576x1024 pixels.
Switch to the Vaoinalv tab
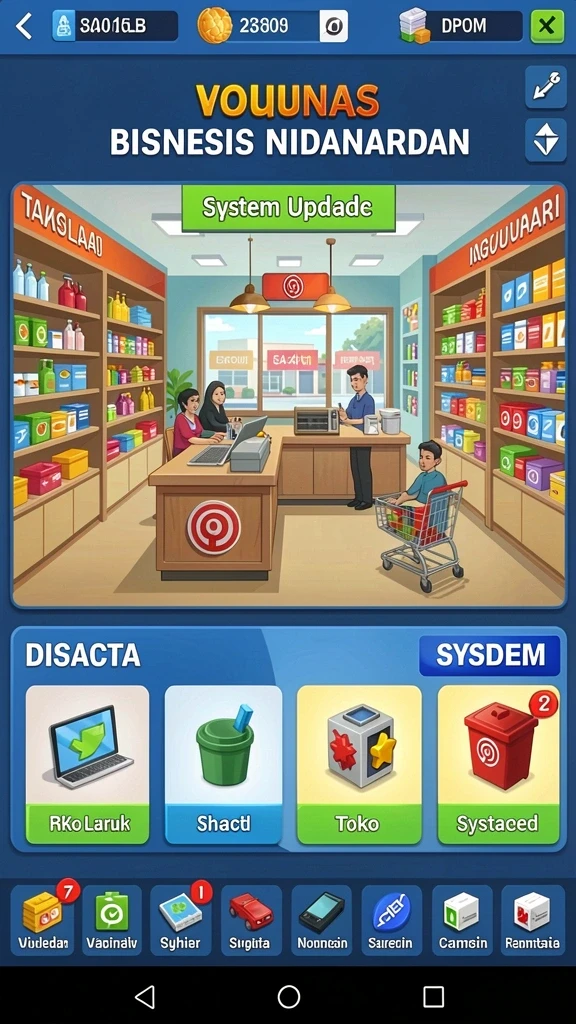point(112,920)
